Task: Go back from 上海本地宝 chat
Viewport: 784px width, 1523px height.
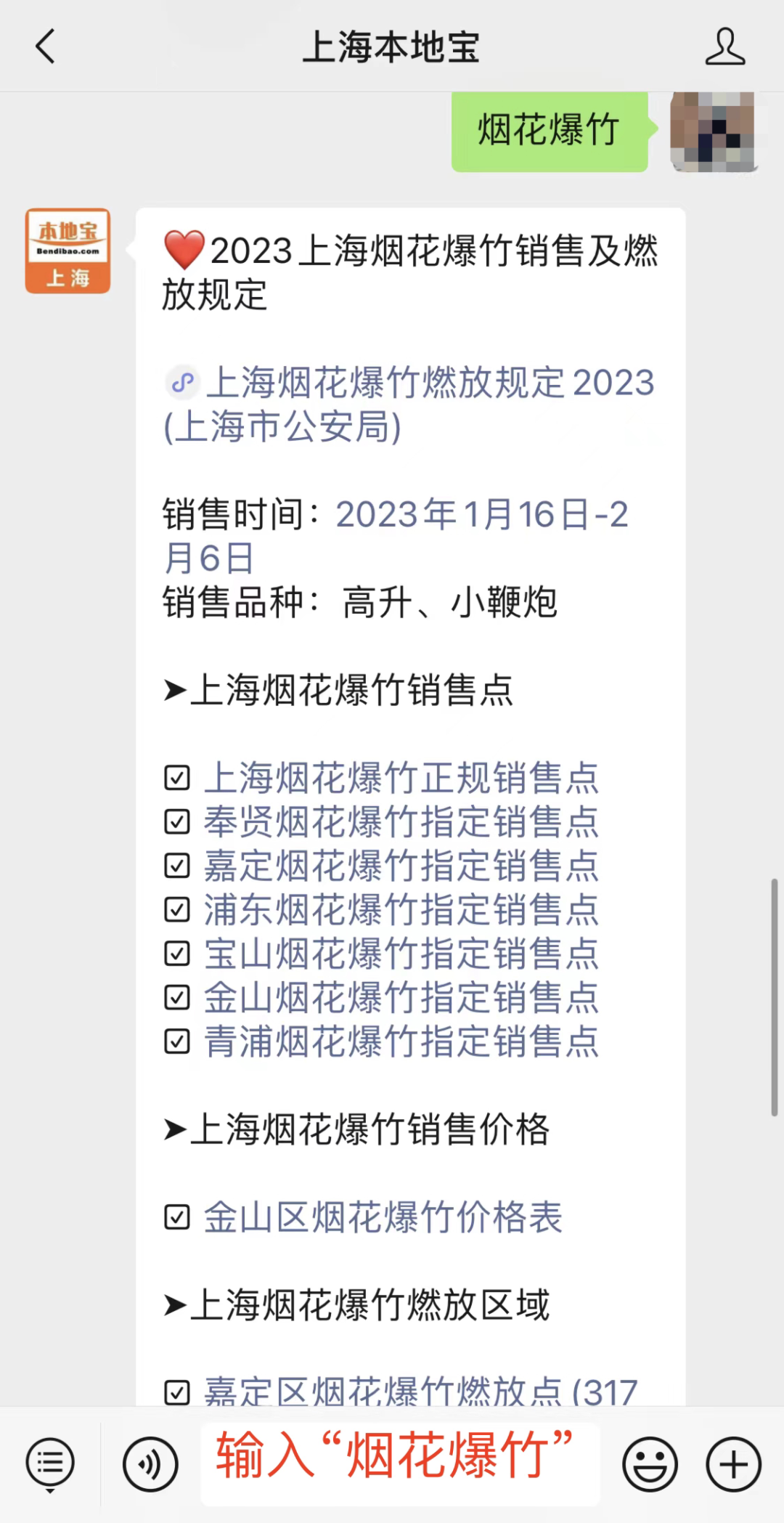Action: (46, 46)
